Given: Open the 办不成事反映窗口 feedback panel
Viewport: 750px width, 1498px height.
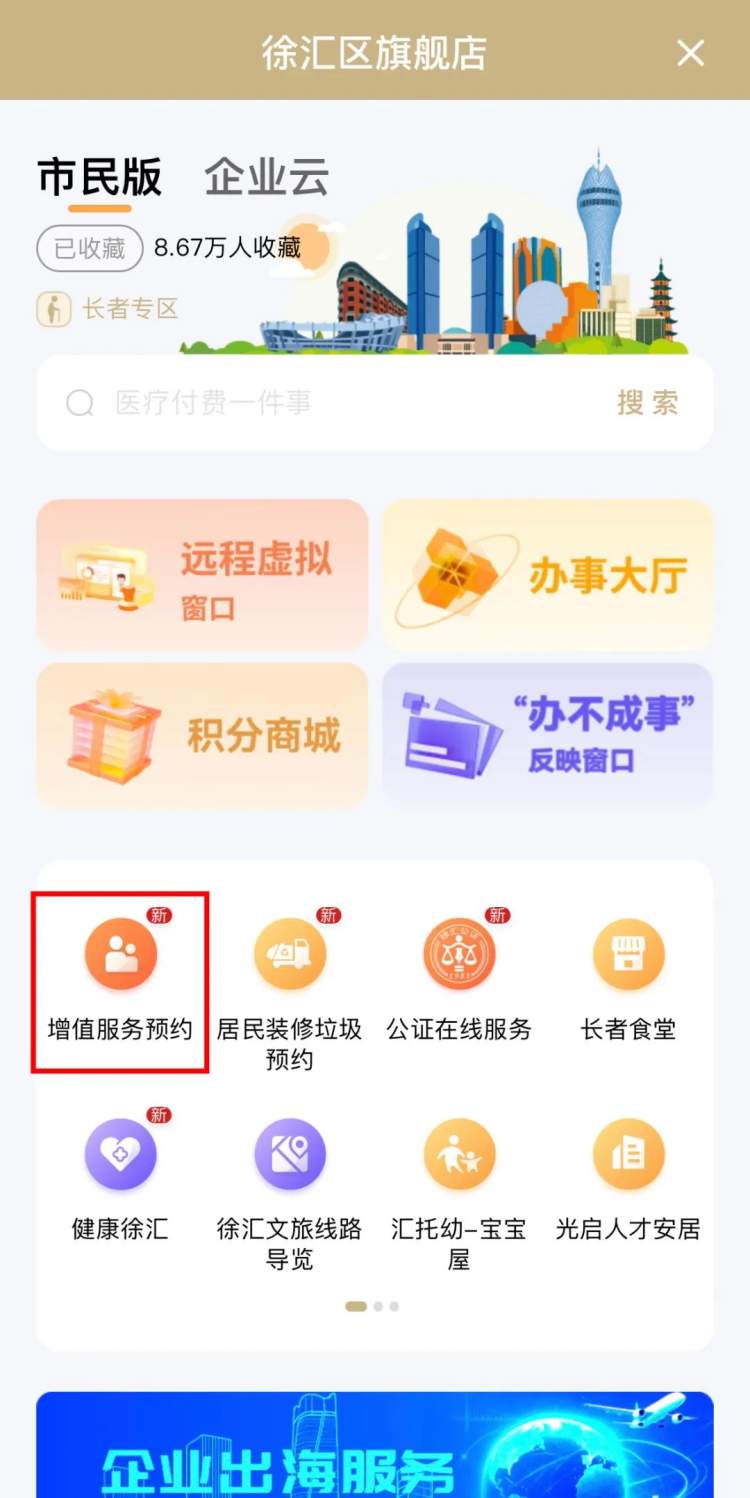Looking at the screenshot, I should pyautogui.click(x=547, y=735).
